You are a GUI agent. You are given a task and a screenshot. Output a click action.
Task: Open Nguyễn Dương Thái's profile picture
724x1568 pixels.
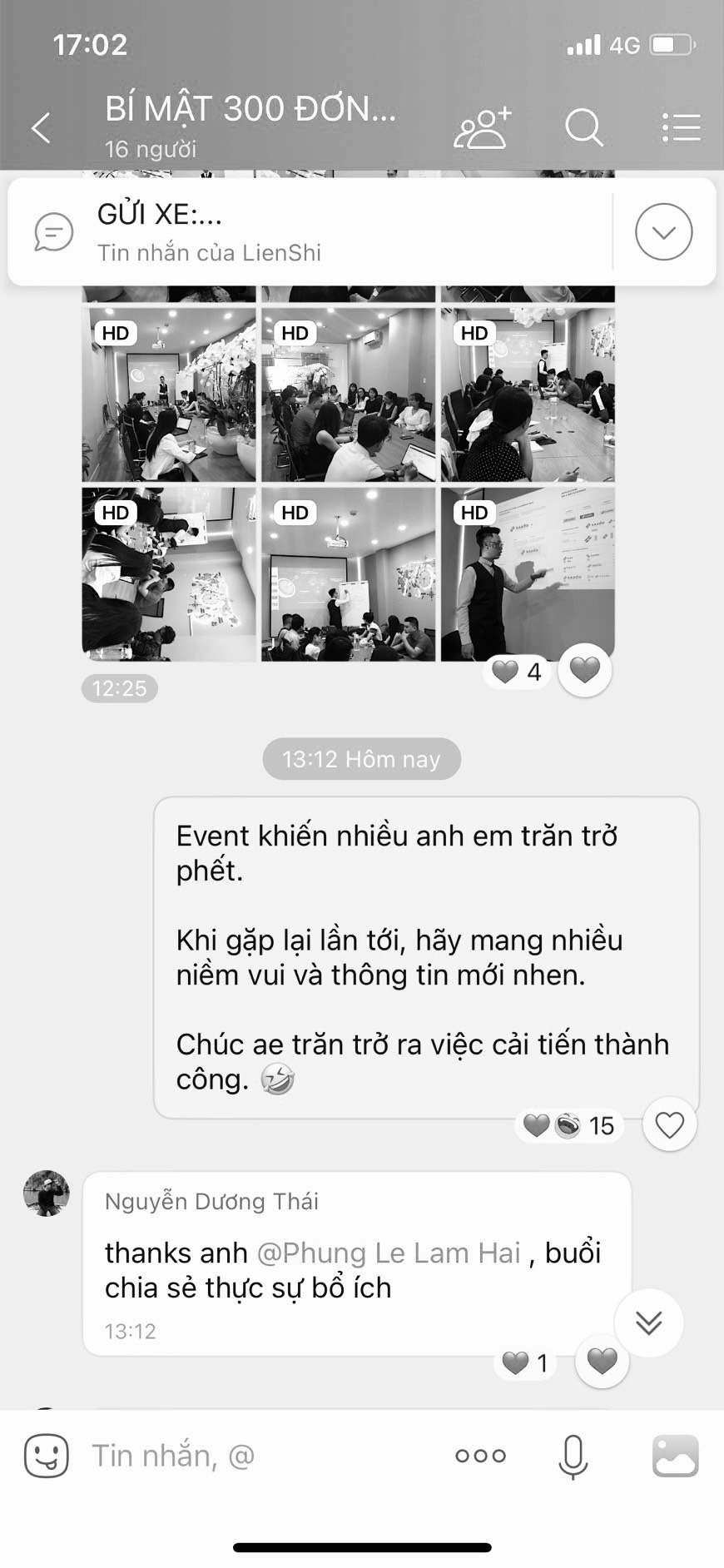47,1193
